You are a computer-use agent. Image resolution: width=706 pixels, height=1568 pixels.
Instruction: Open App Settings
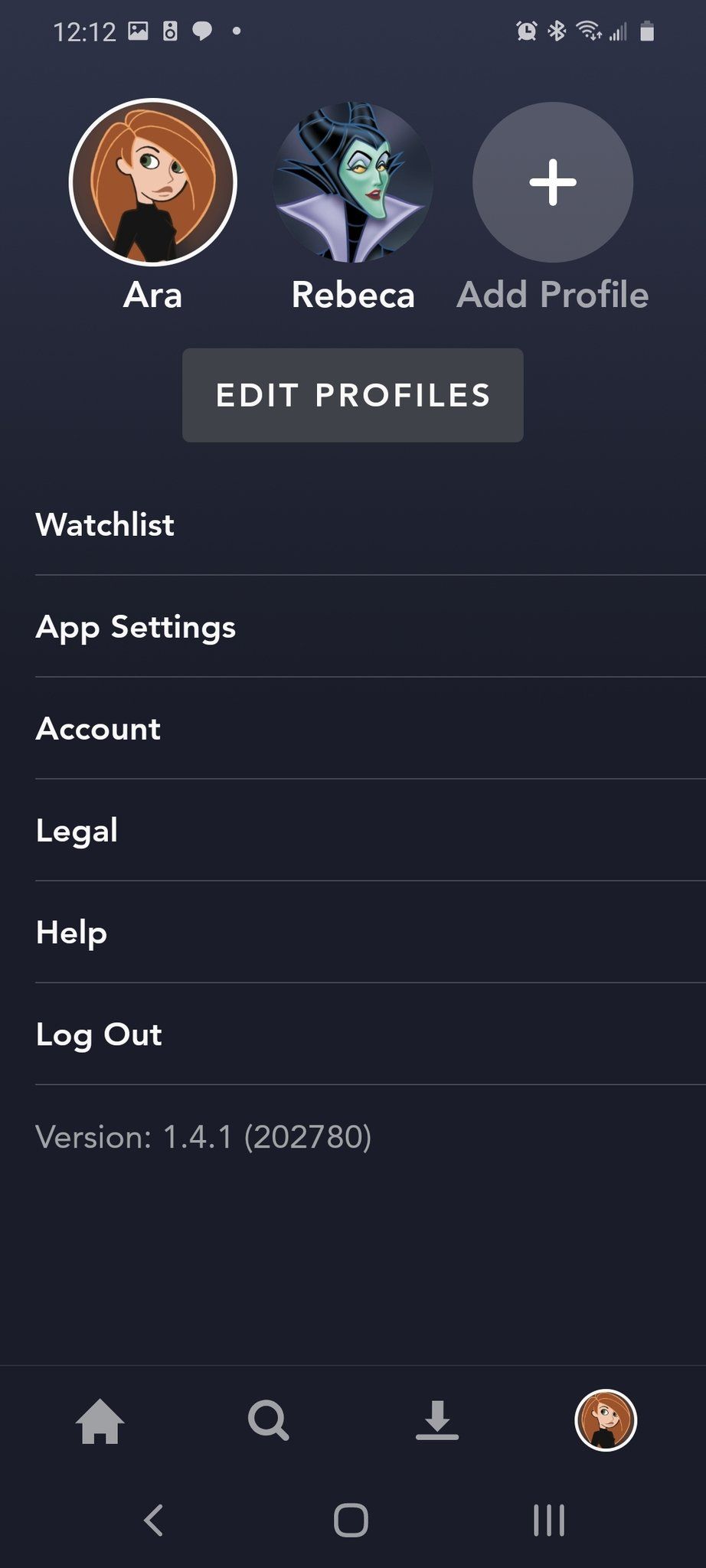136,627
